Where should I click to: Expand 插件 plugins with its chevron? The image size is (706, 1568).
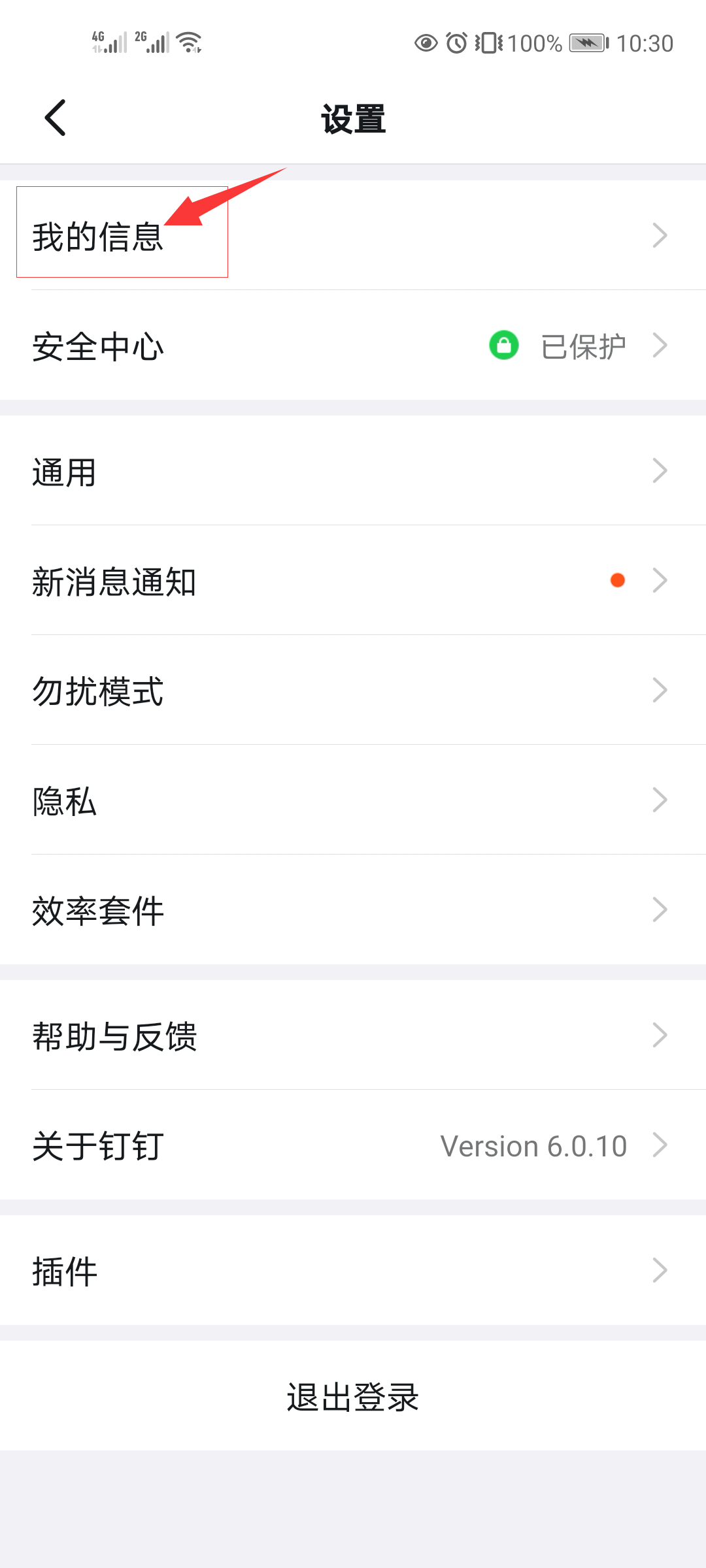pyautogui.click(x=660, y=1270)
